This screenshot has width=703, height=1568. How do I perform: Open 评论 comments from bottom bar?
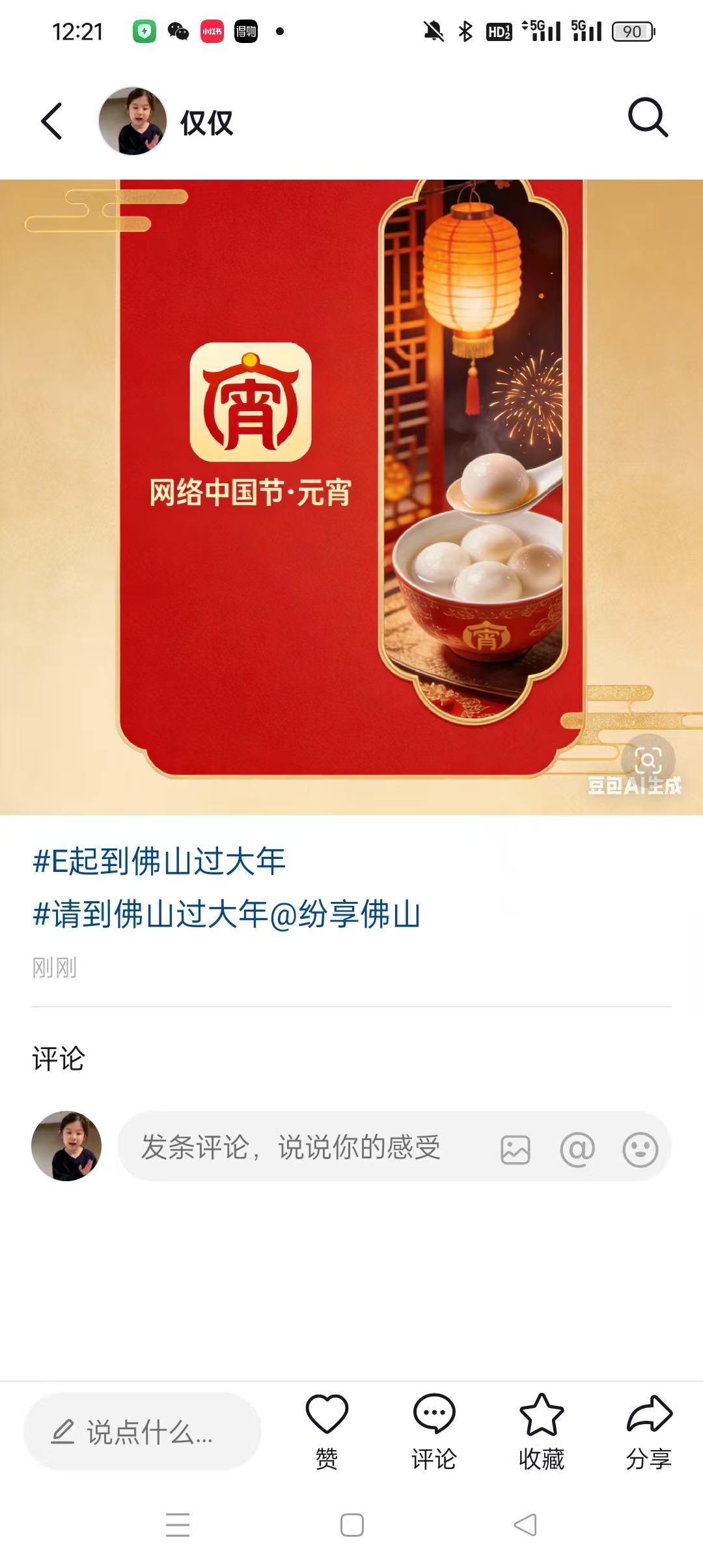point(434,1431)
